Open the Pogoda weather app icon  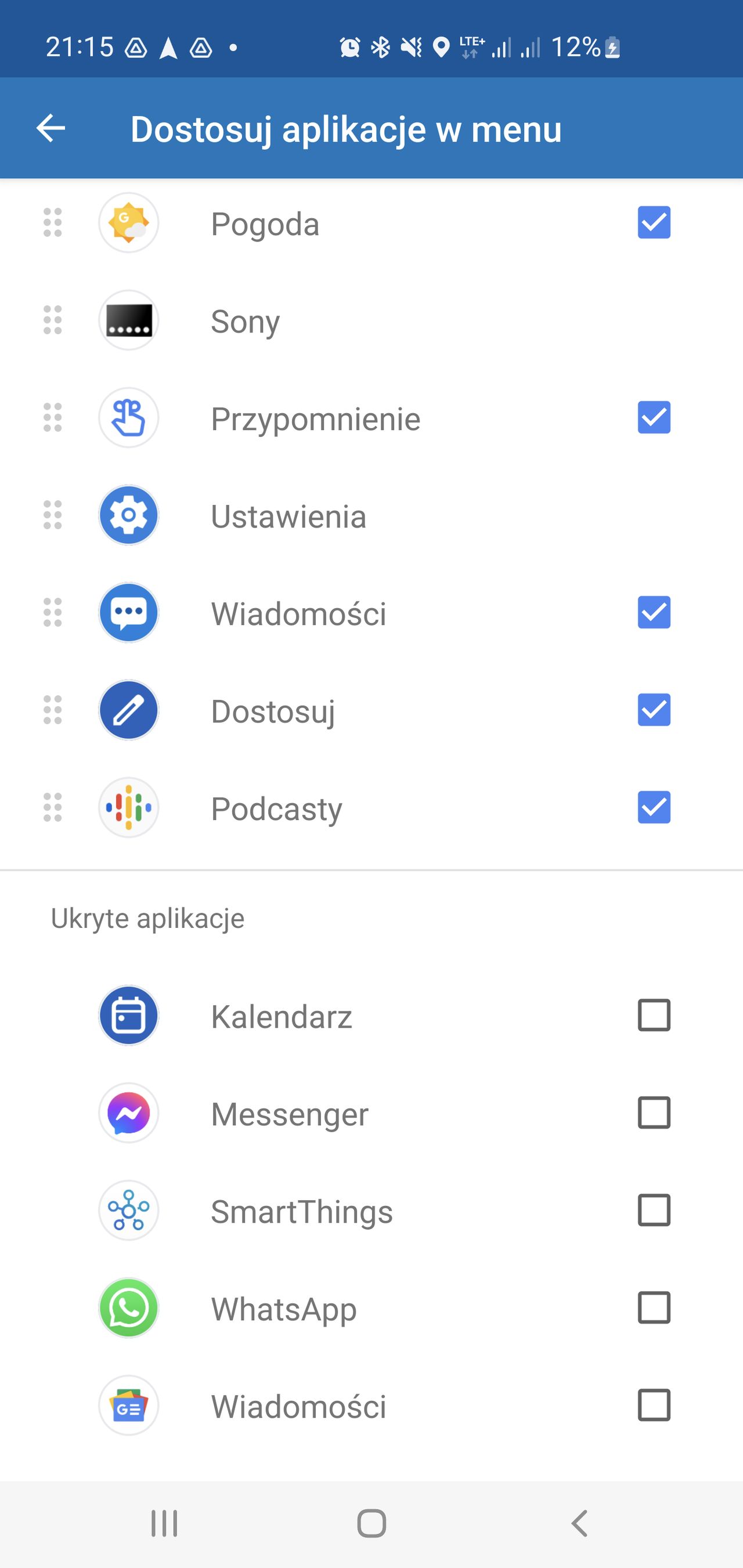128,223
